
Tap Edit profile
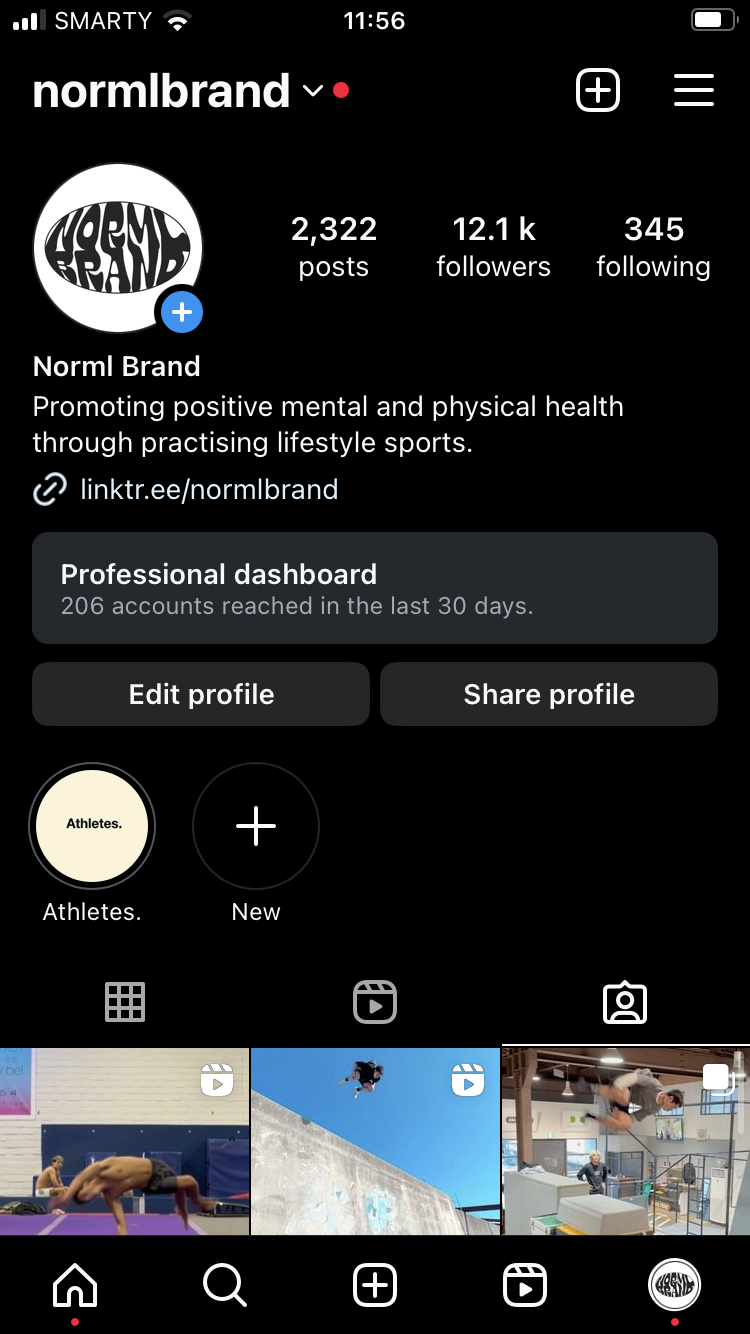(x=201, y=694)
